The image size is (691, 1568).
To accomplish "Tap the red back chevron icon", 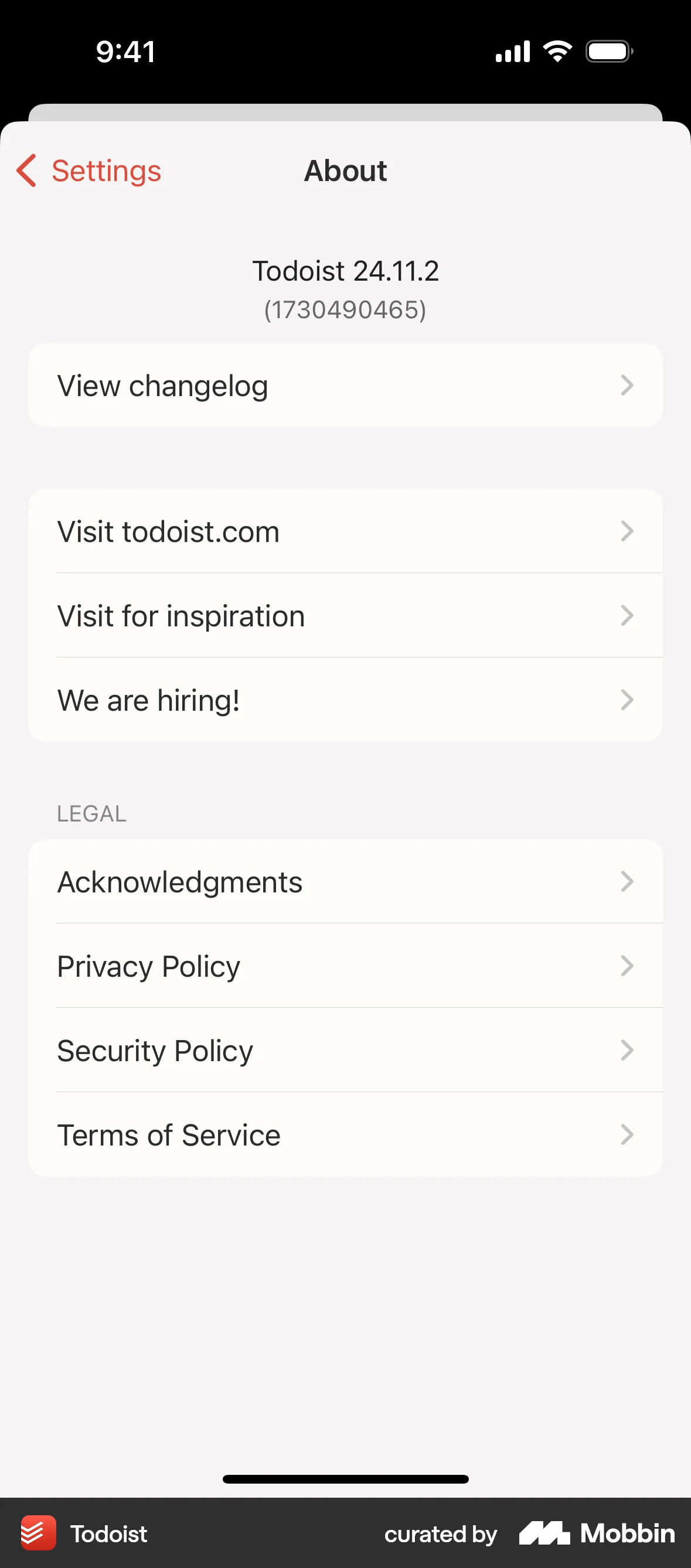I will pos(26,171).
